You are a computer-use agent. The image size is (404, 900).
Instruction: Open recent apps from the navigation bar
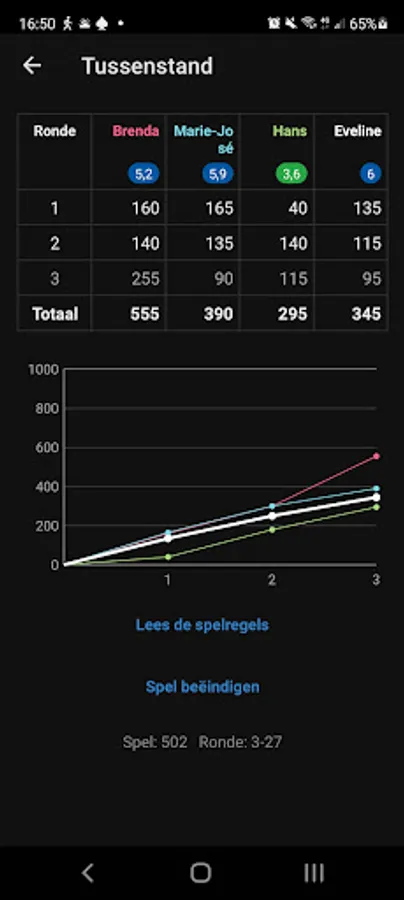[314, 873]
